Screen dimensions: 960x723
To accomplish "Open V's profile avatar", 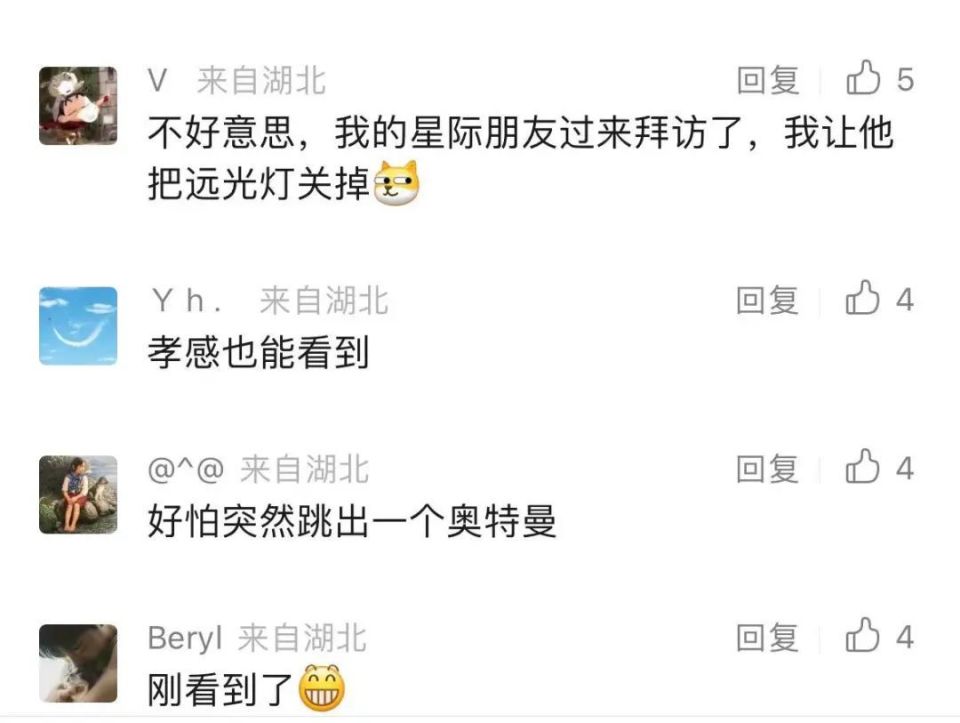I will click(78, 106).
